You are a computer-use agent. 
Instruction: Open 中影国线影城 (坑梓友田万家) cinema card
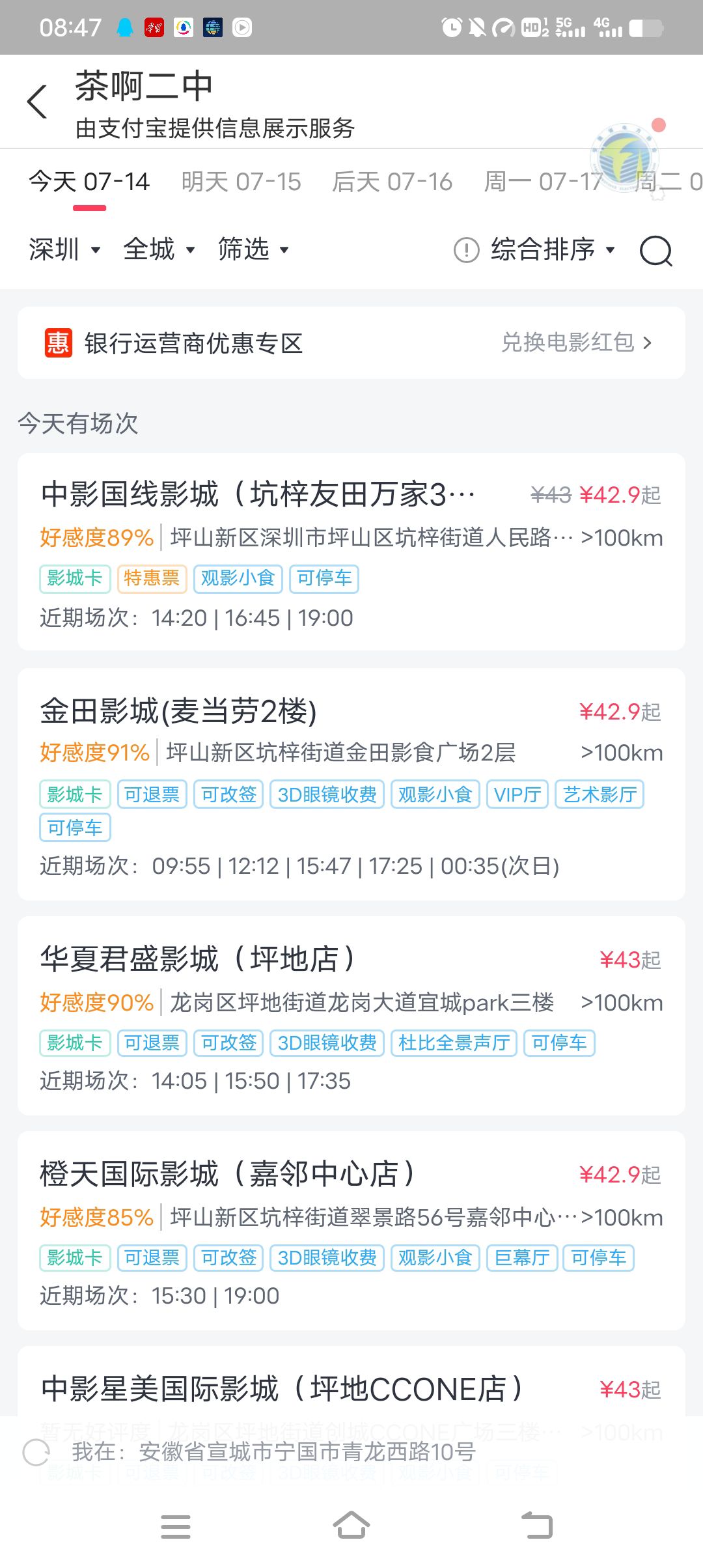(351, 552)
